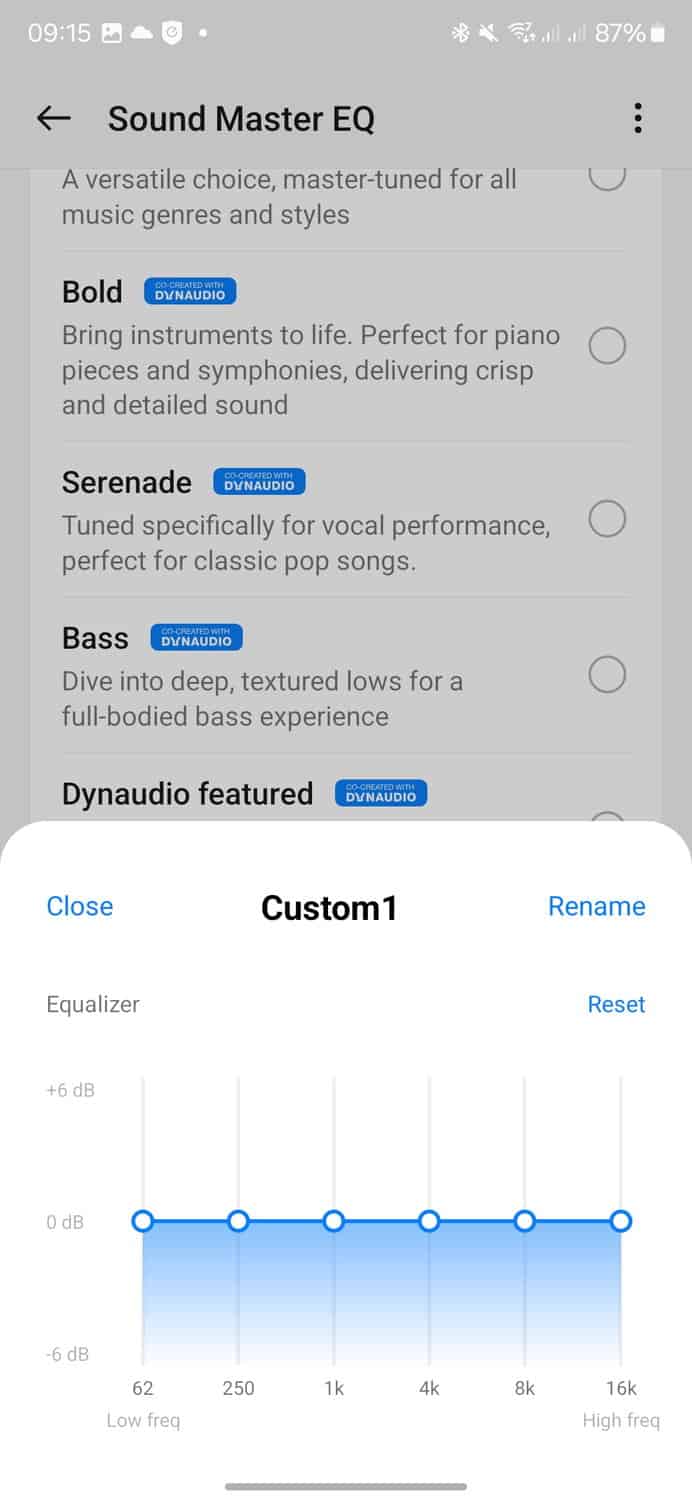This screenshot has height=1500, width=692.
Task: Close the Custom1 equalizer sheet
Action: click(x=80, y=906)
